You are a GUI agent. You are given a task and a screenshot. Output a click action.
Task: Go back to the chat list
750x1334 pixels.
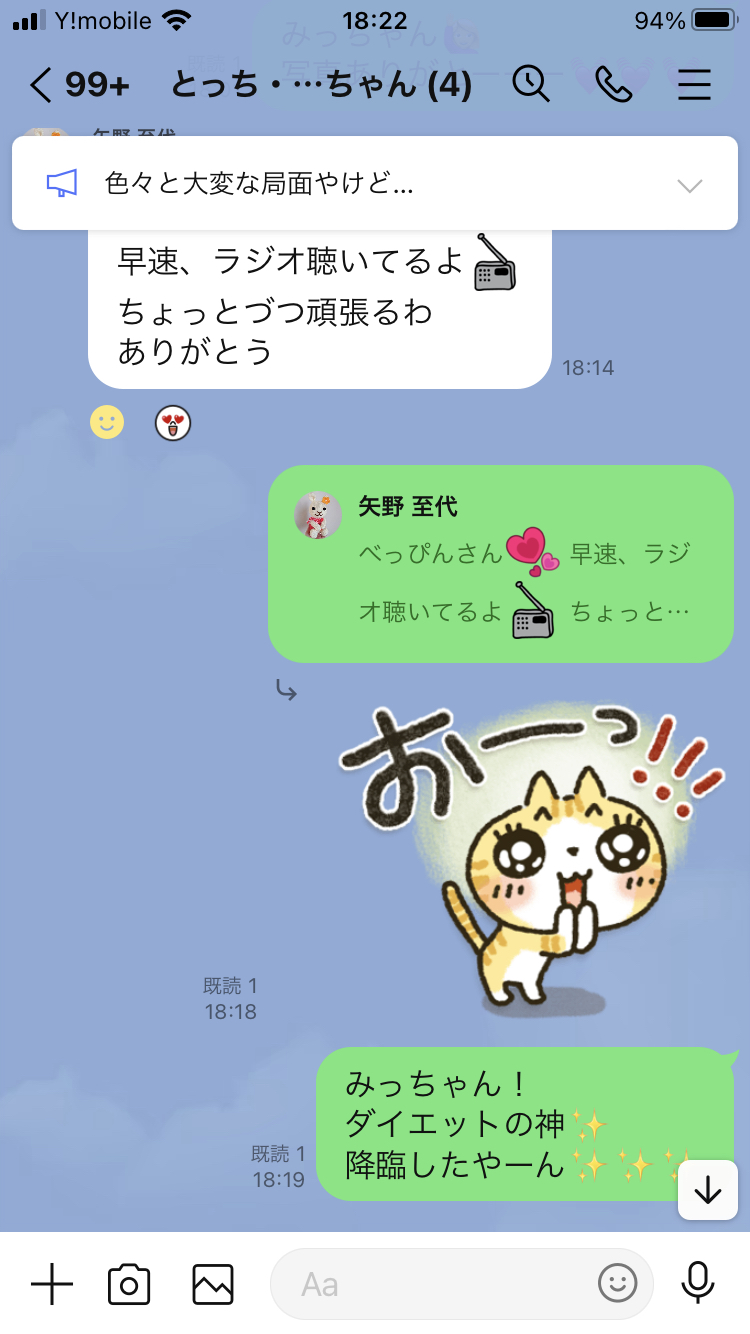tap(40, 85)
